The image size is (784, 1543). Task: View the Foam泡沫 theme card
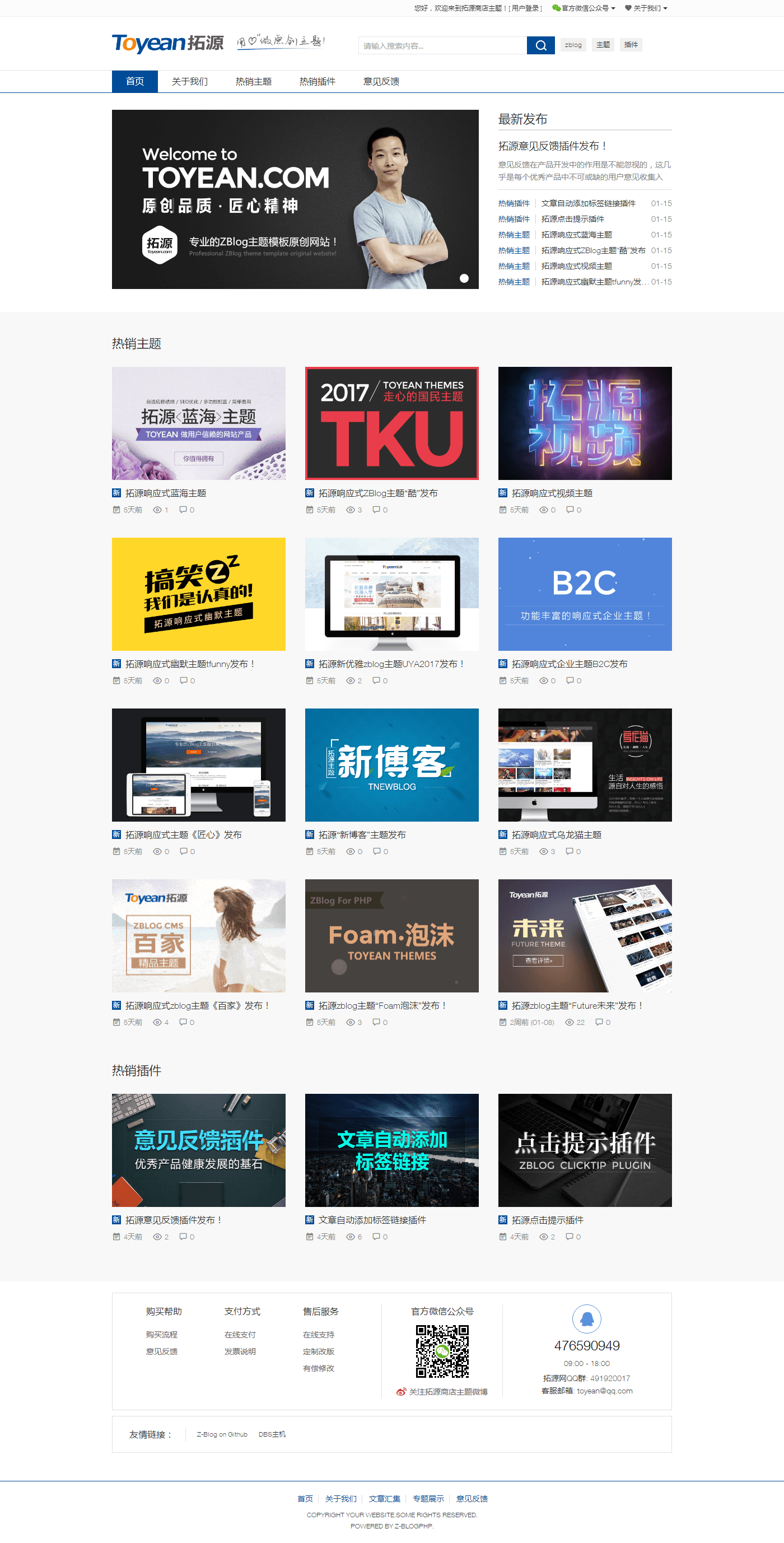pyautogui.click(x=391, y=936)
